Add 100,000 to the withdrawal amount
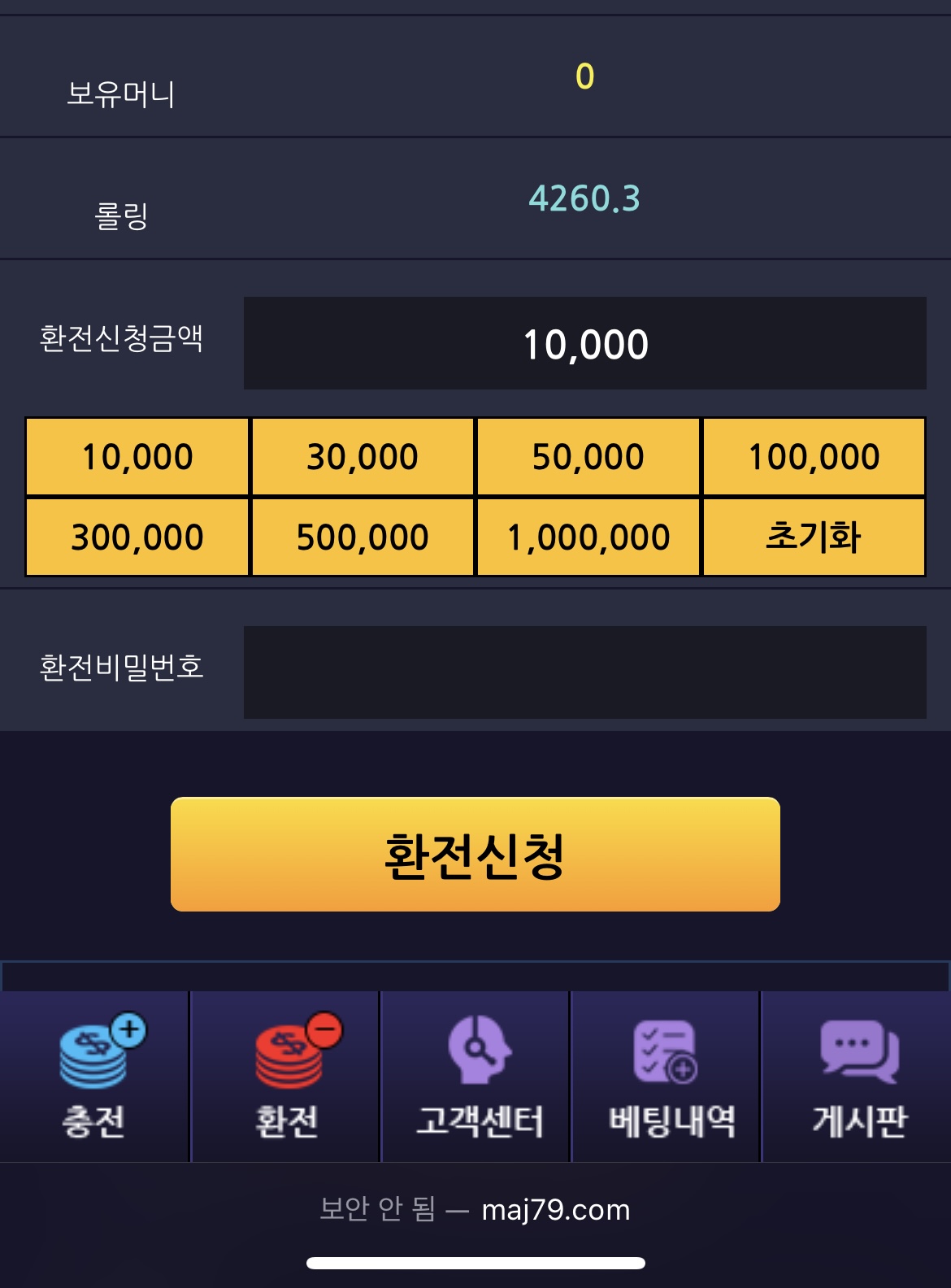This screenshot has height=1288, width=951. coord(814,457)
